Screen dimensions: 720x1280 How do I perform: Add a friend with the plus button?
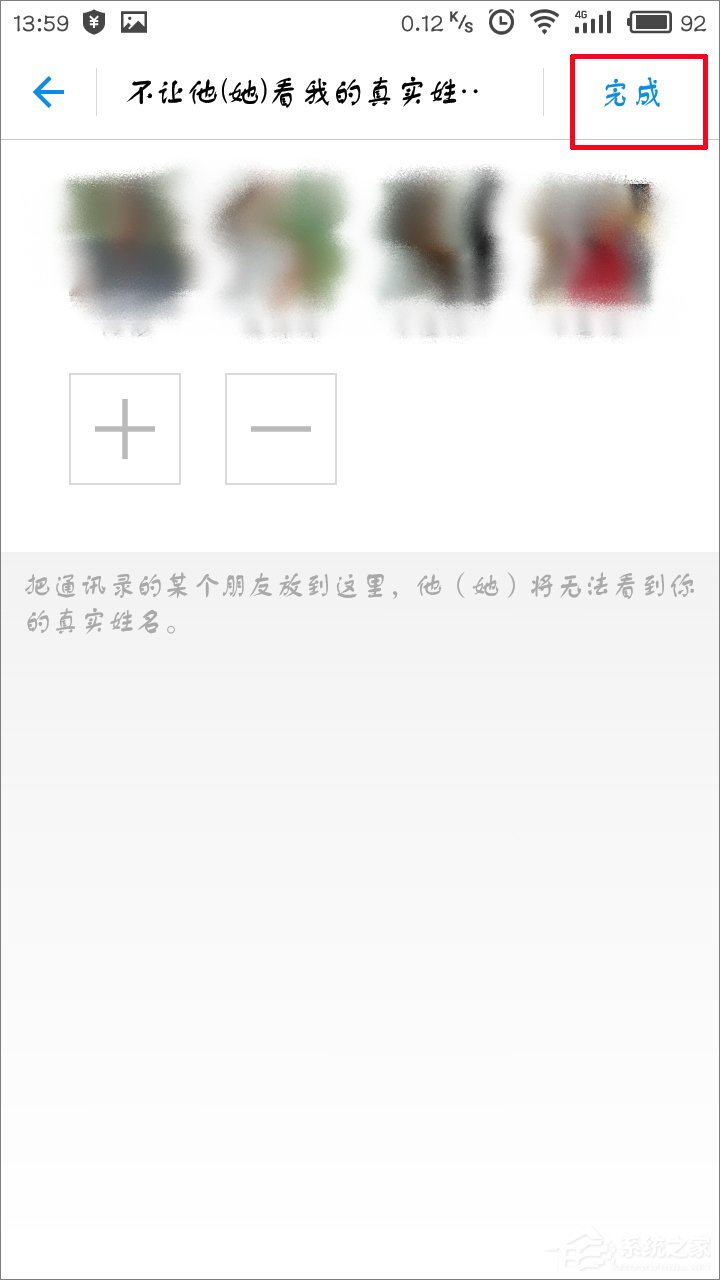pyautogui.click(x=125, y=429)
